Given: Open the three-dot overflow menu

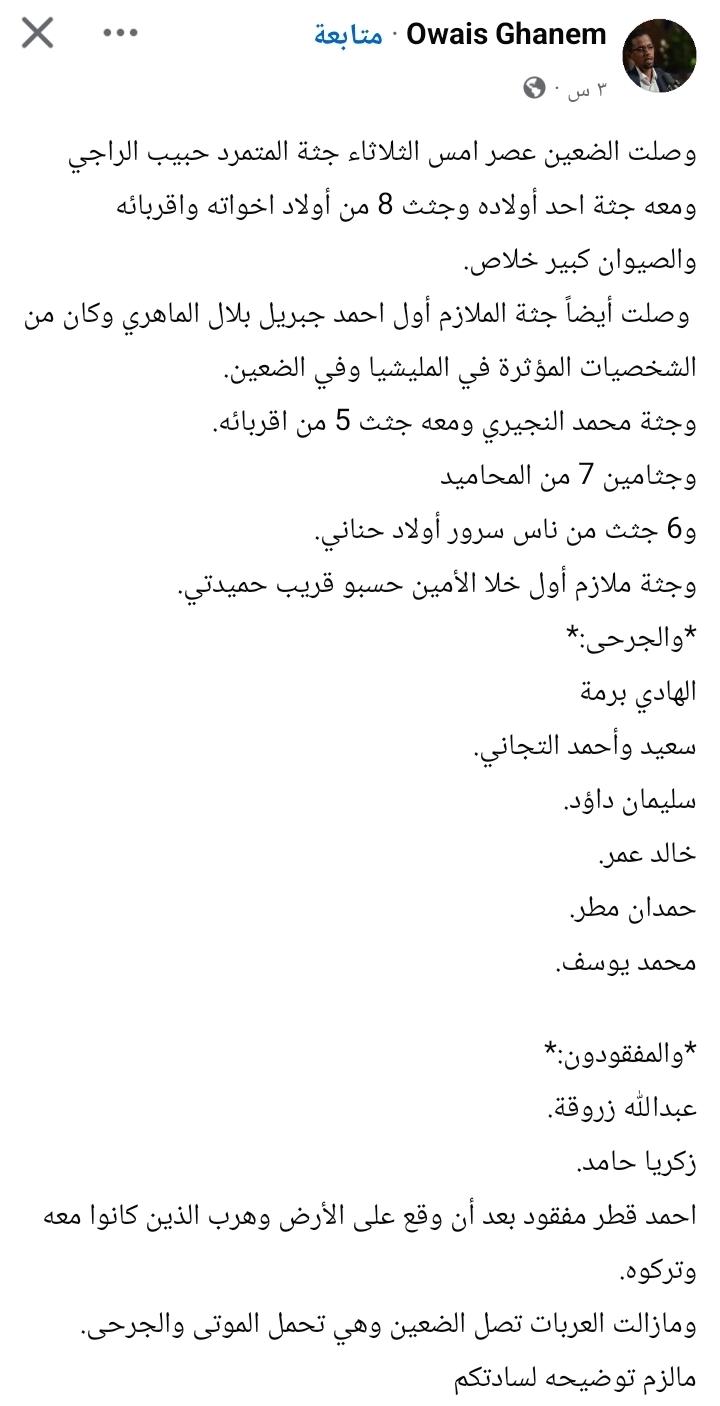Looking at the screenshot, I should pyautogui.click(x=120, y=34).
